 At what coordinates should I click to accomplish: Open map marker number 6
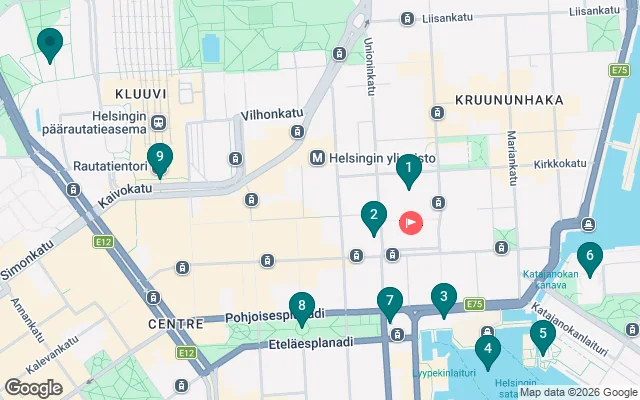589,257
